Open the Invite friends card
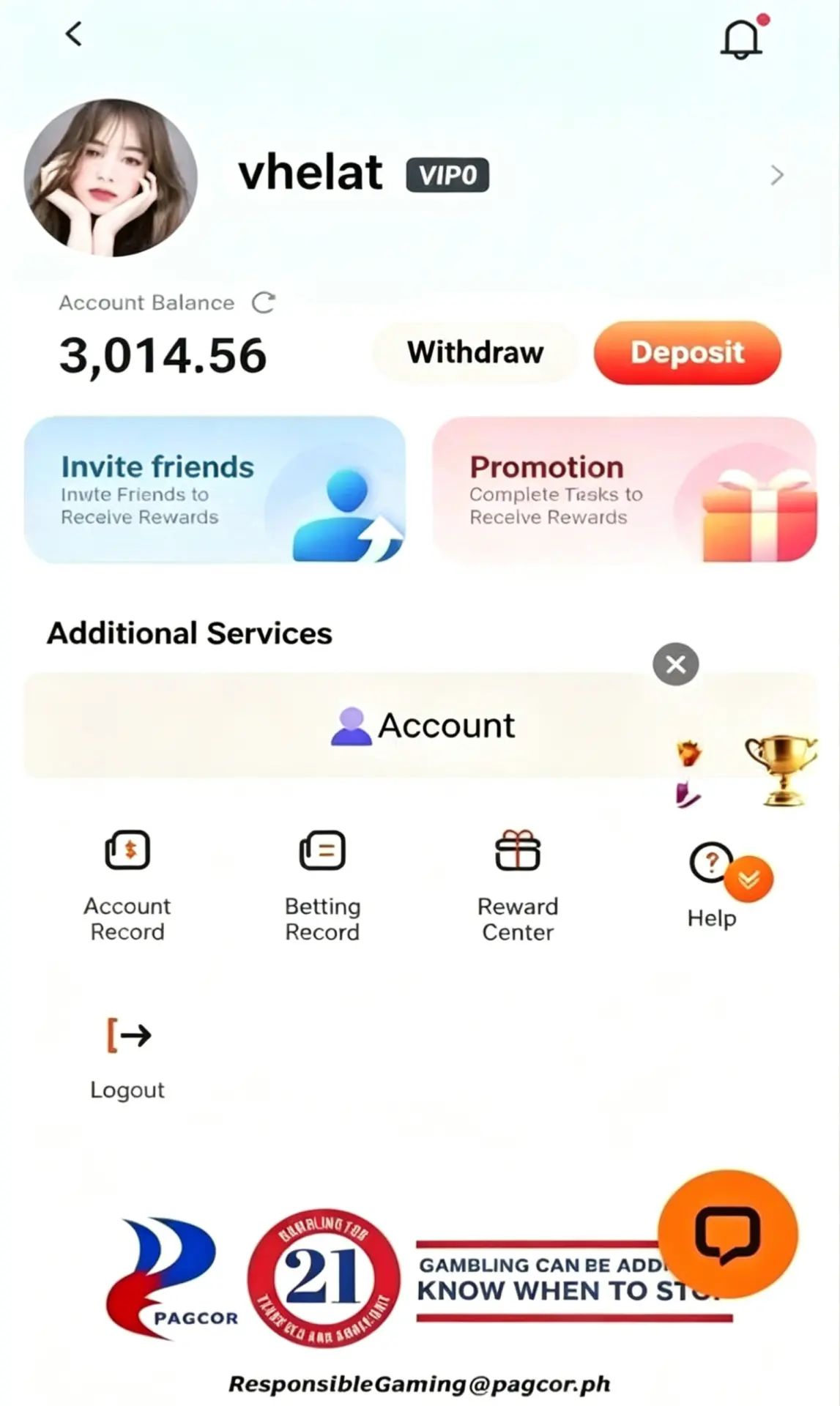The height and width of the screenshot is (1406, 840). click(x=215, y=489)
